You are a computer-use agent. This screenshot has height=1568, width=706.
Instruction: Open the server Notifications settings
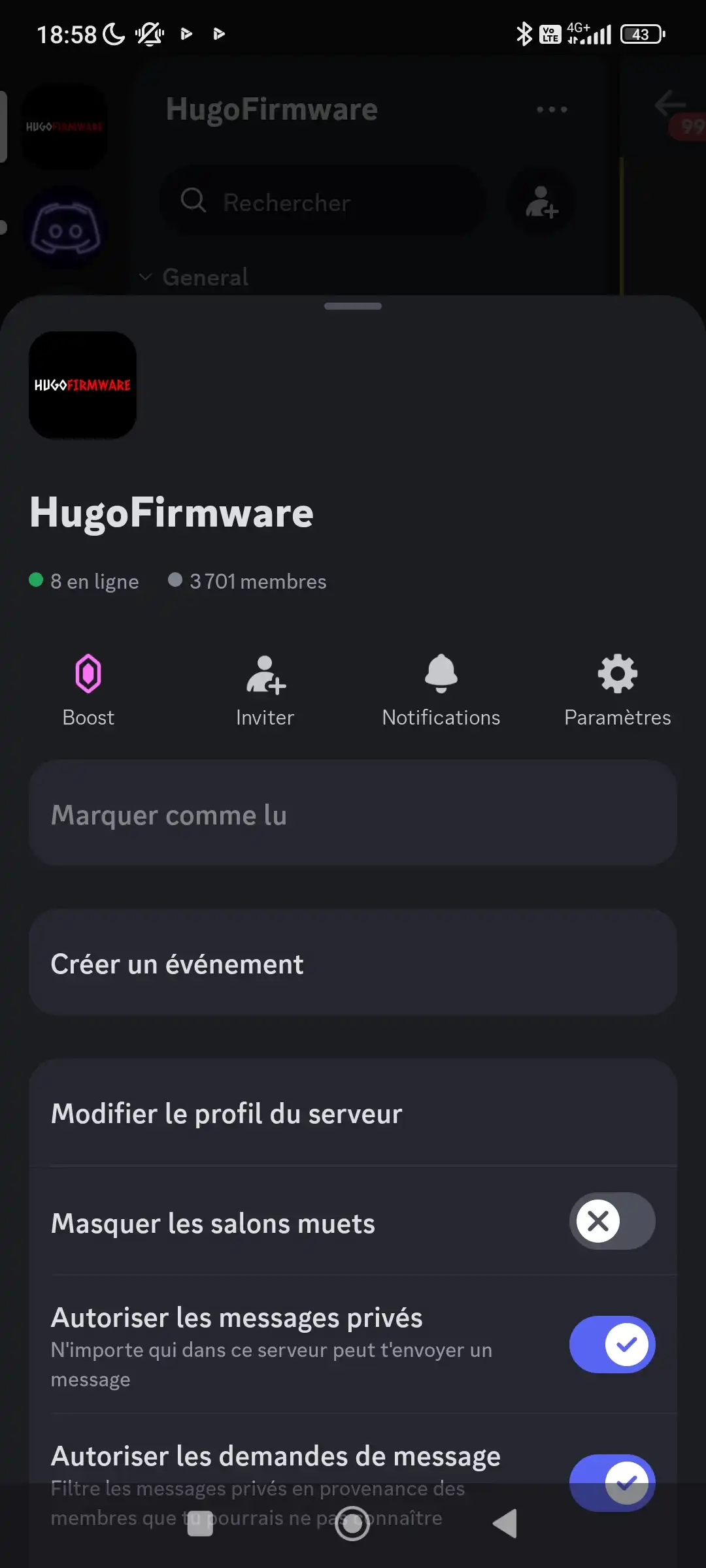pyautogui.click(x=441, y=690)
